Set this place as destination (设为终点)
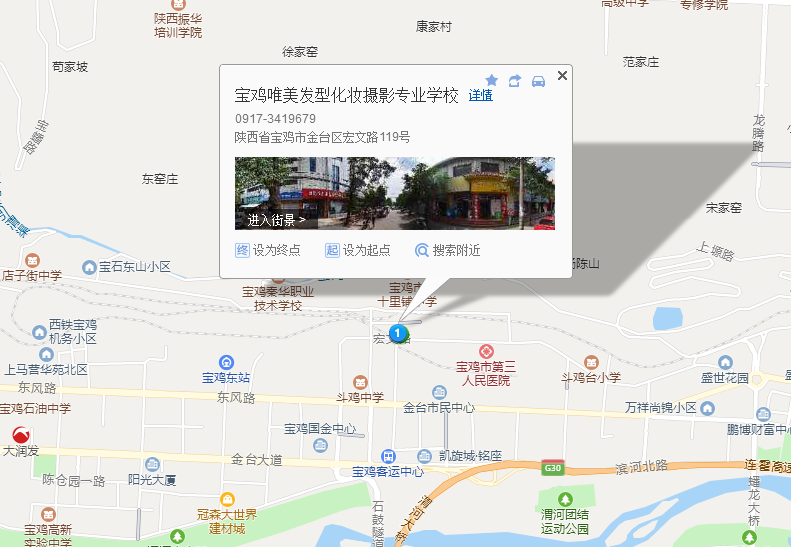The height and width of the screenshot is (547, 791). tap(268, 250)
